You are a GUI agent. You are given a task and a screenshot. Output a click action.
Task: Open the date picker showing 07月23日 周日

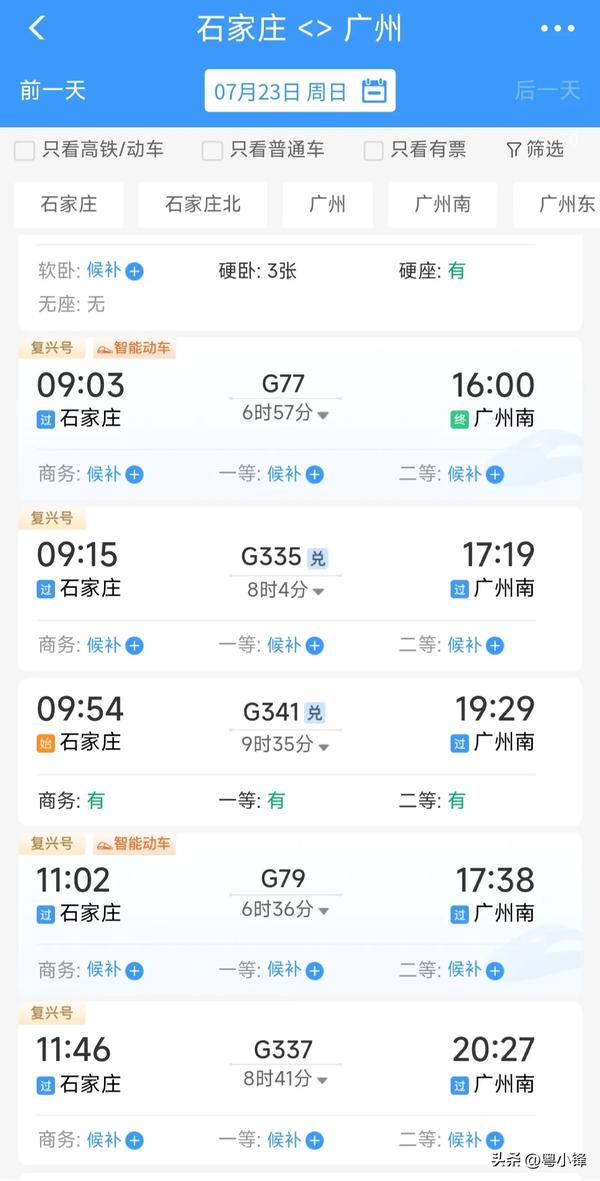300,91
